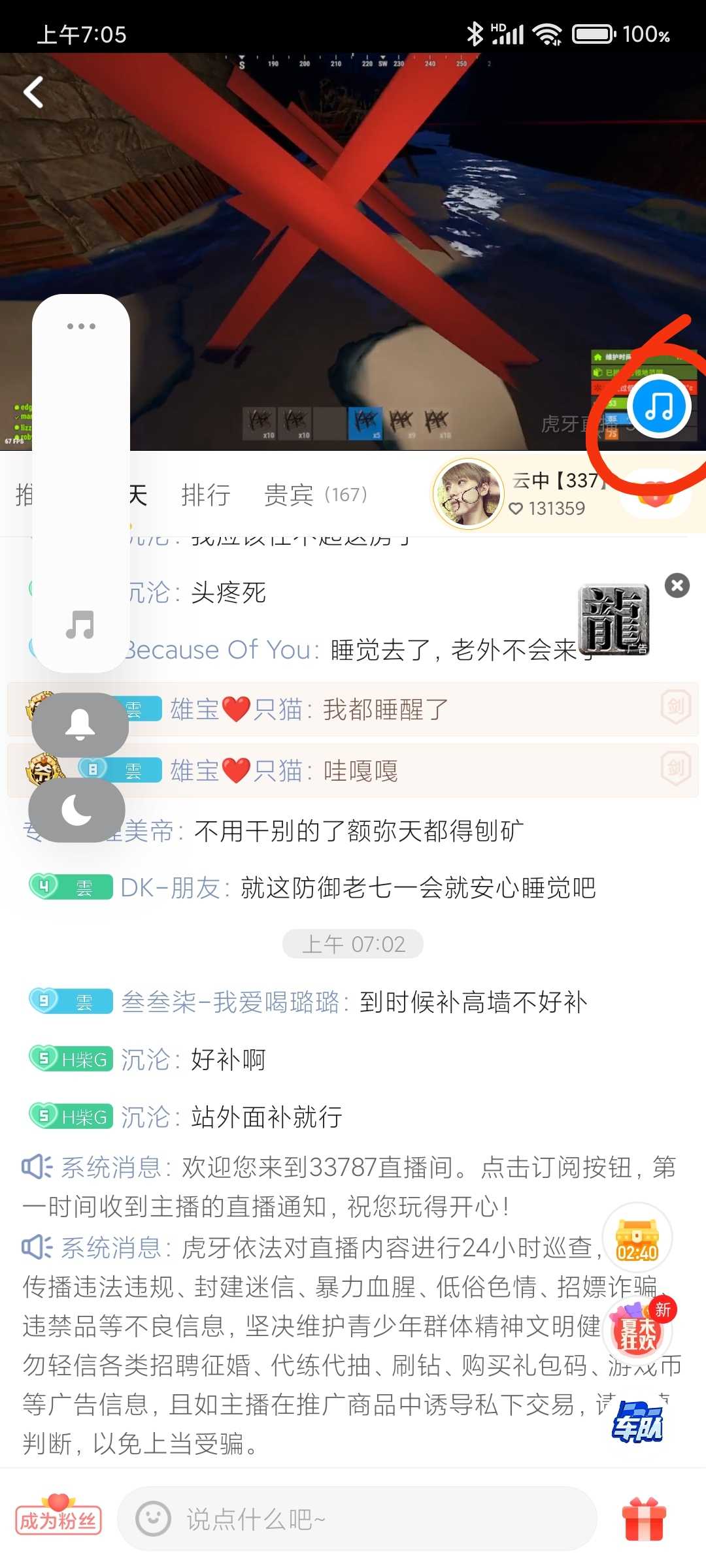Viewport: 706px width, 1568px height.
Task: Focus the 说点什么吧 chat input
Action: pyautogui.click(x=379, y=1519)
